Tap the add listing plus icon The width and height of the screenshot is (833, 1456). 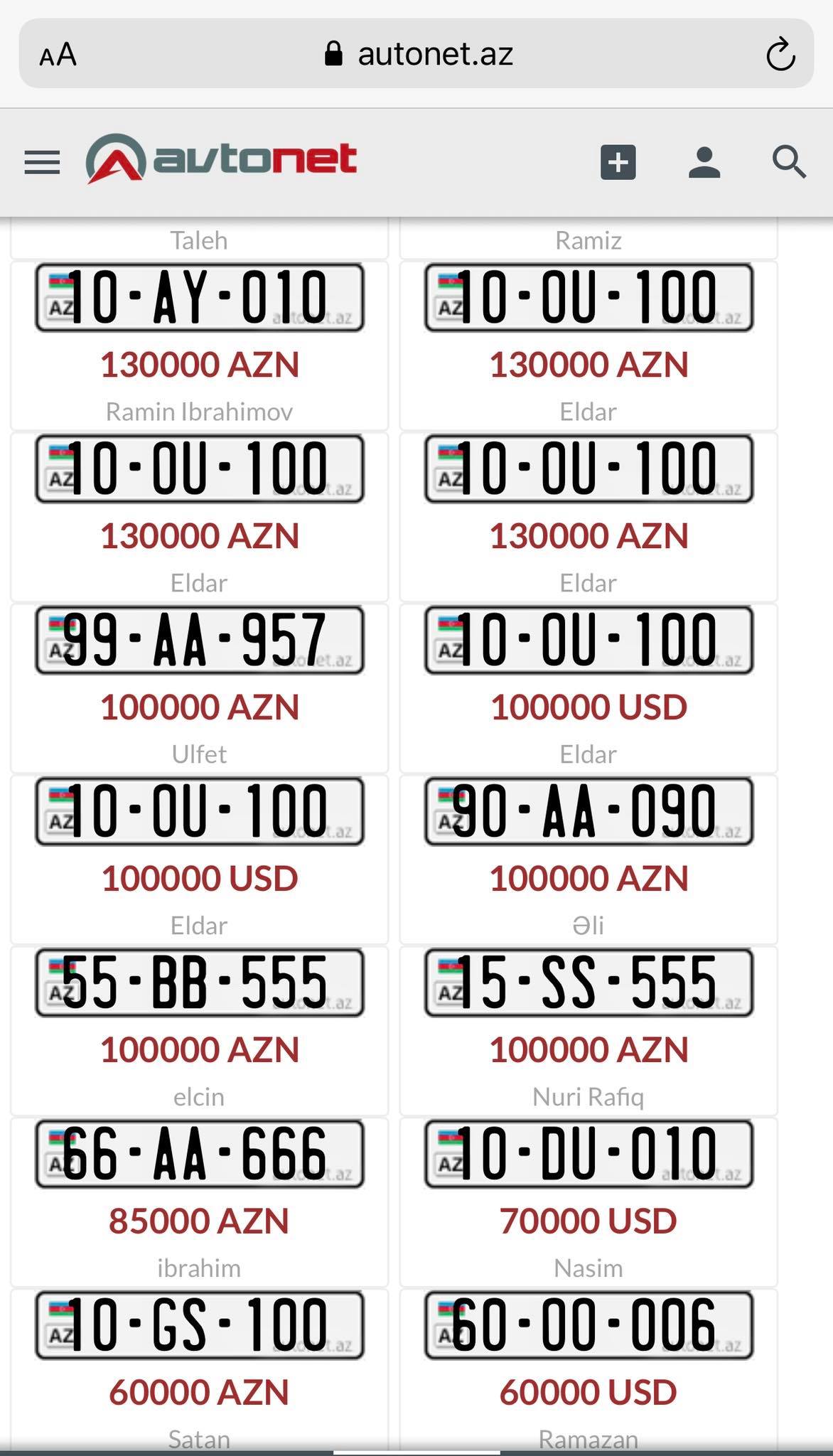click(x=618, y=162)
